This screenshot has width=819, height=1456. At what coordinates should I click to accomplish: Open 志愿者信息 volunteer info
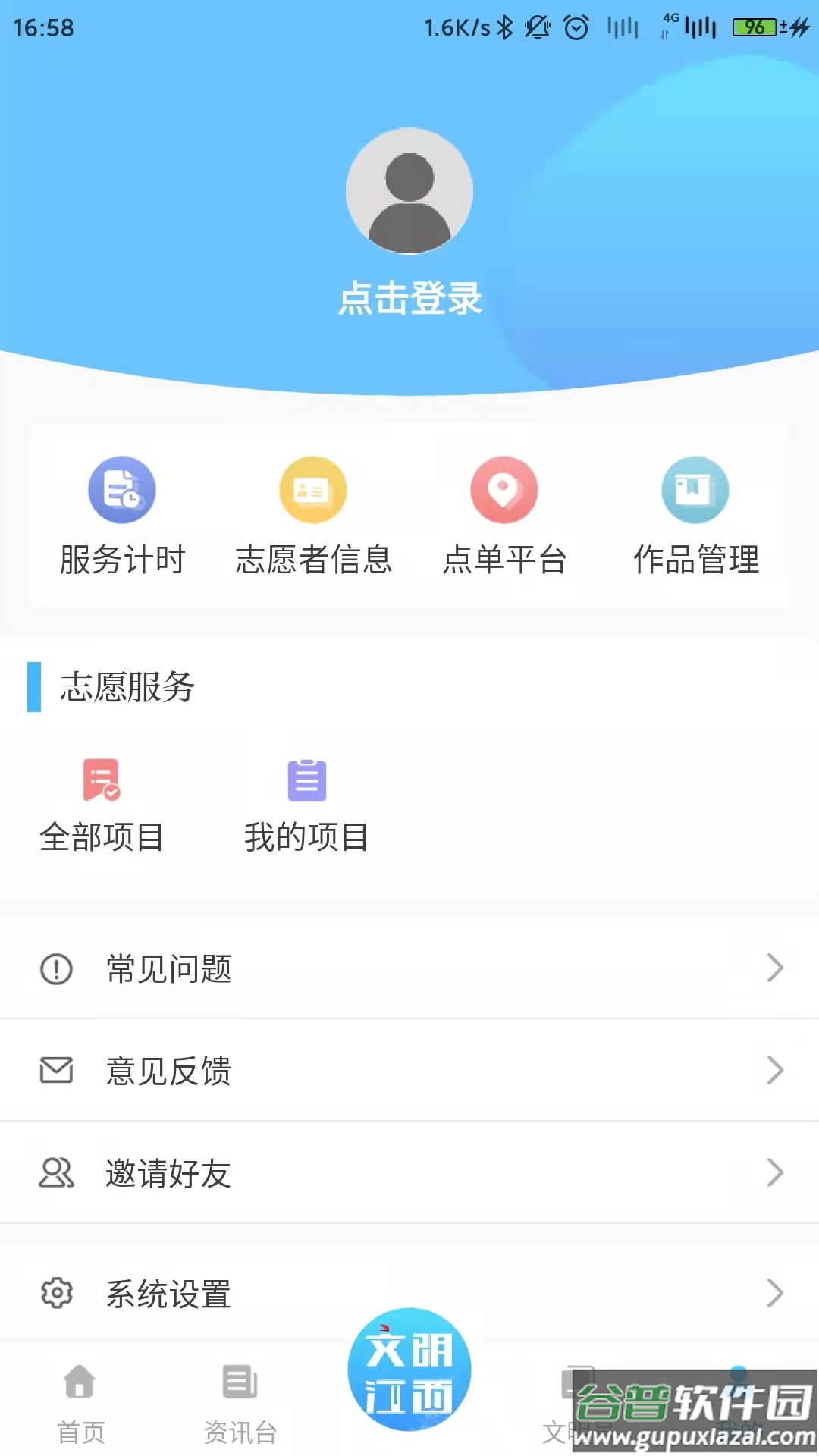tap(313, 516)
